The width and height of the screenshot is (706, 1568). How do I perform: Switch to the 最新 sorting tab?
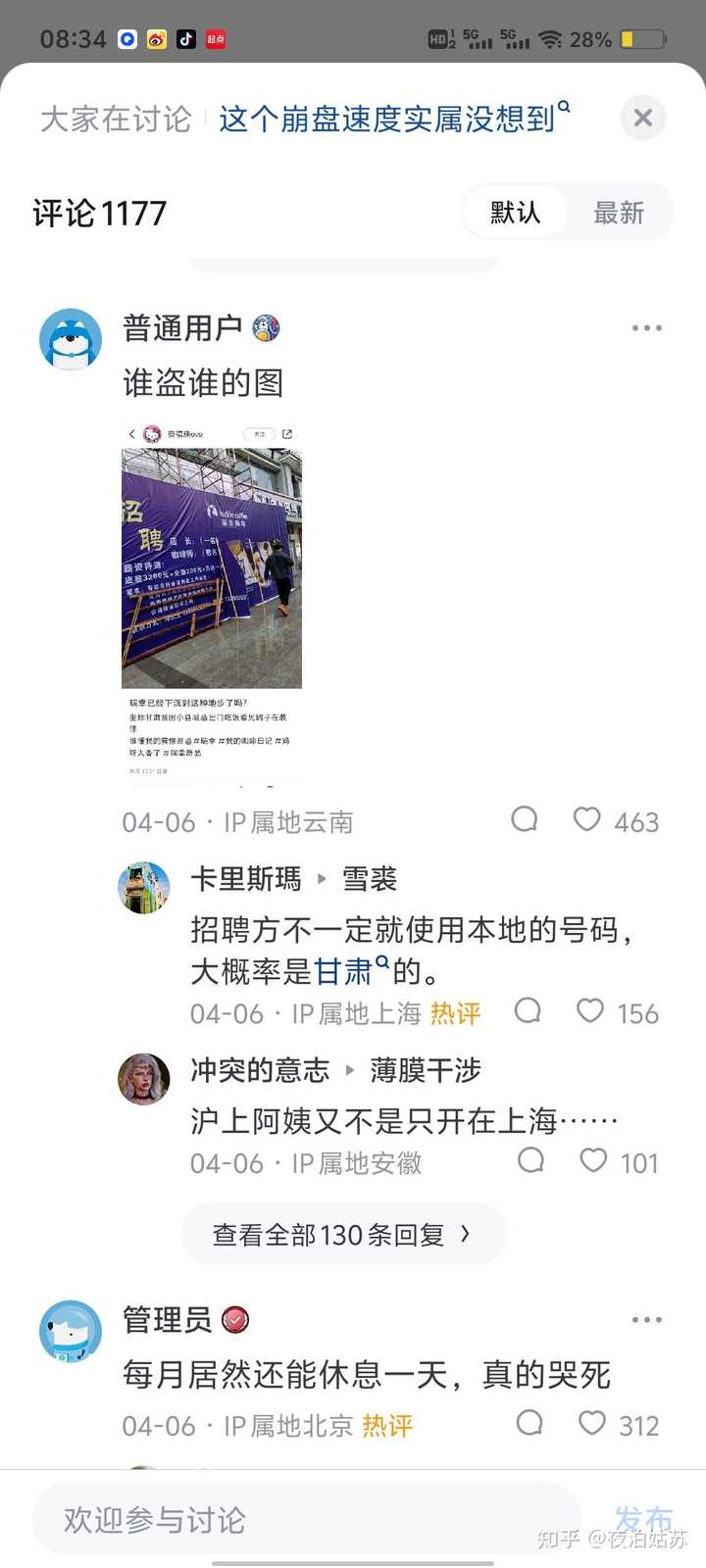[618, 213]
